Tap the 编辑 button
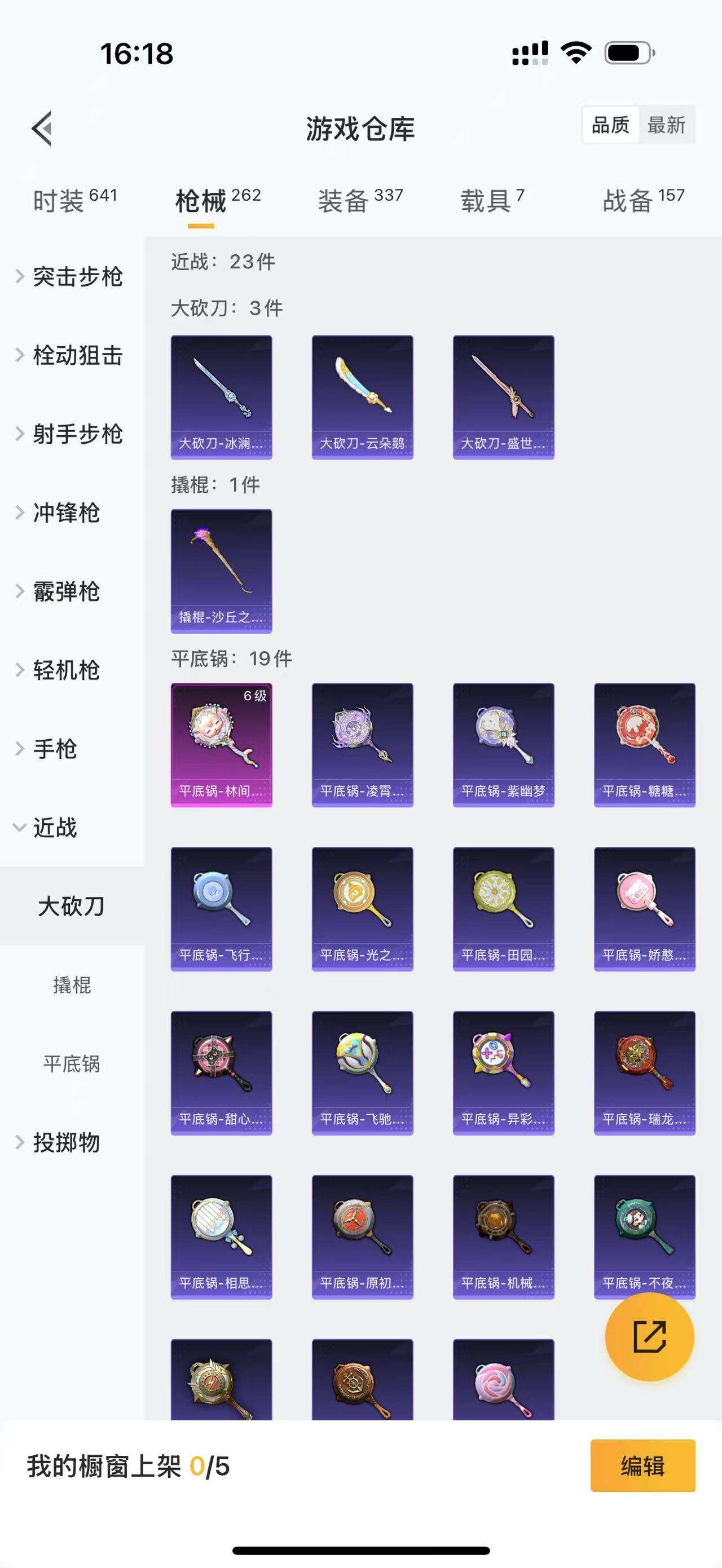The height and width of the screenshot is (1568, 722). [642, 1468]
